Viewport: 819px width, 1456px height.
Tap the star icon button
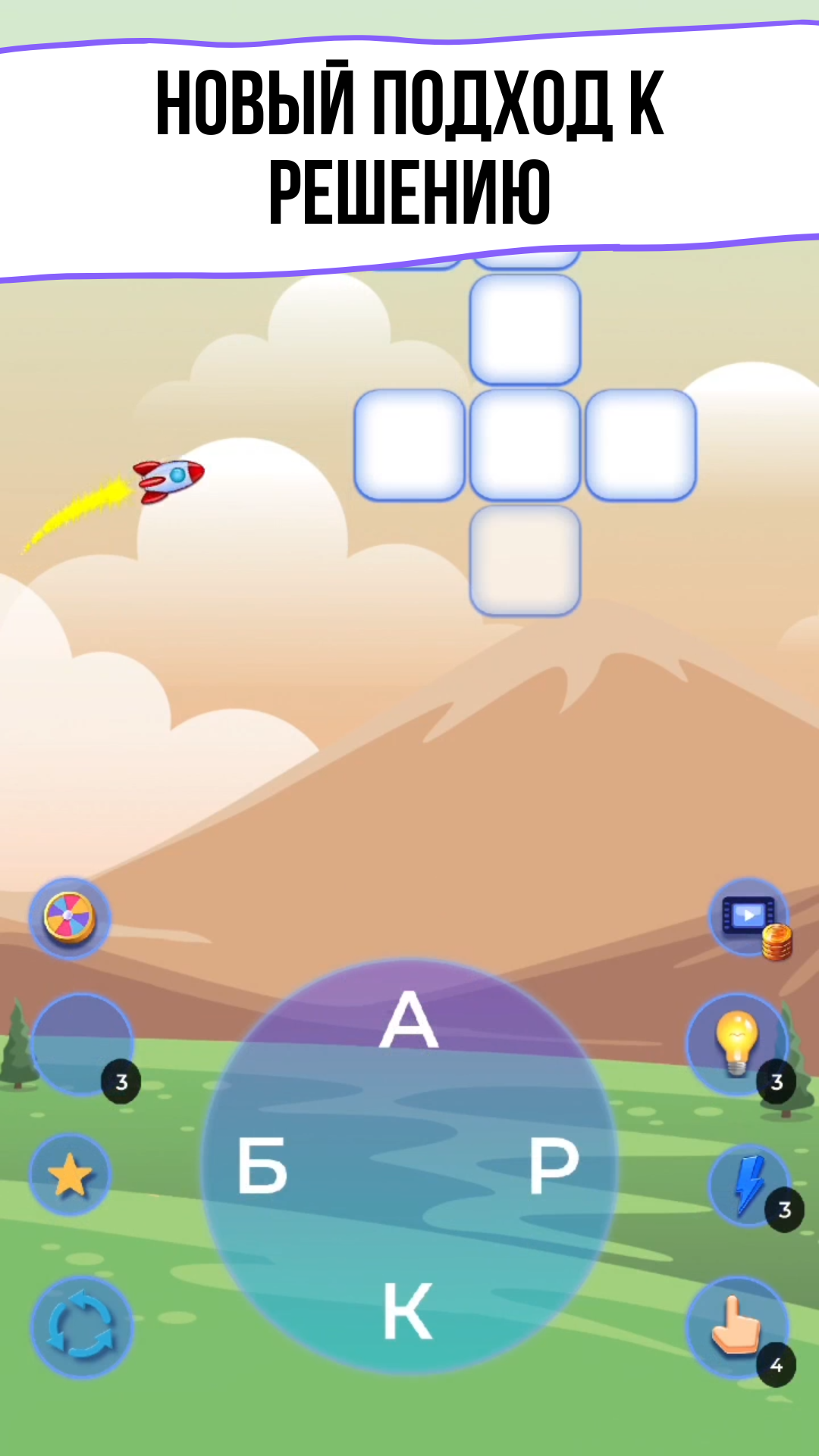70,1175
